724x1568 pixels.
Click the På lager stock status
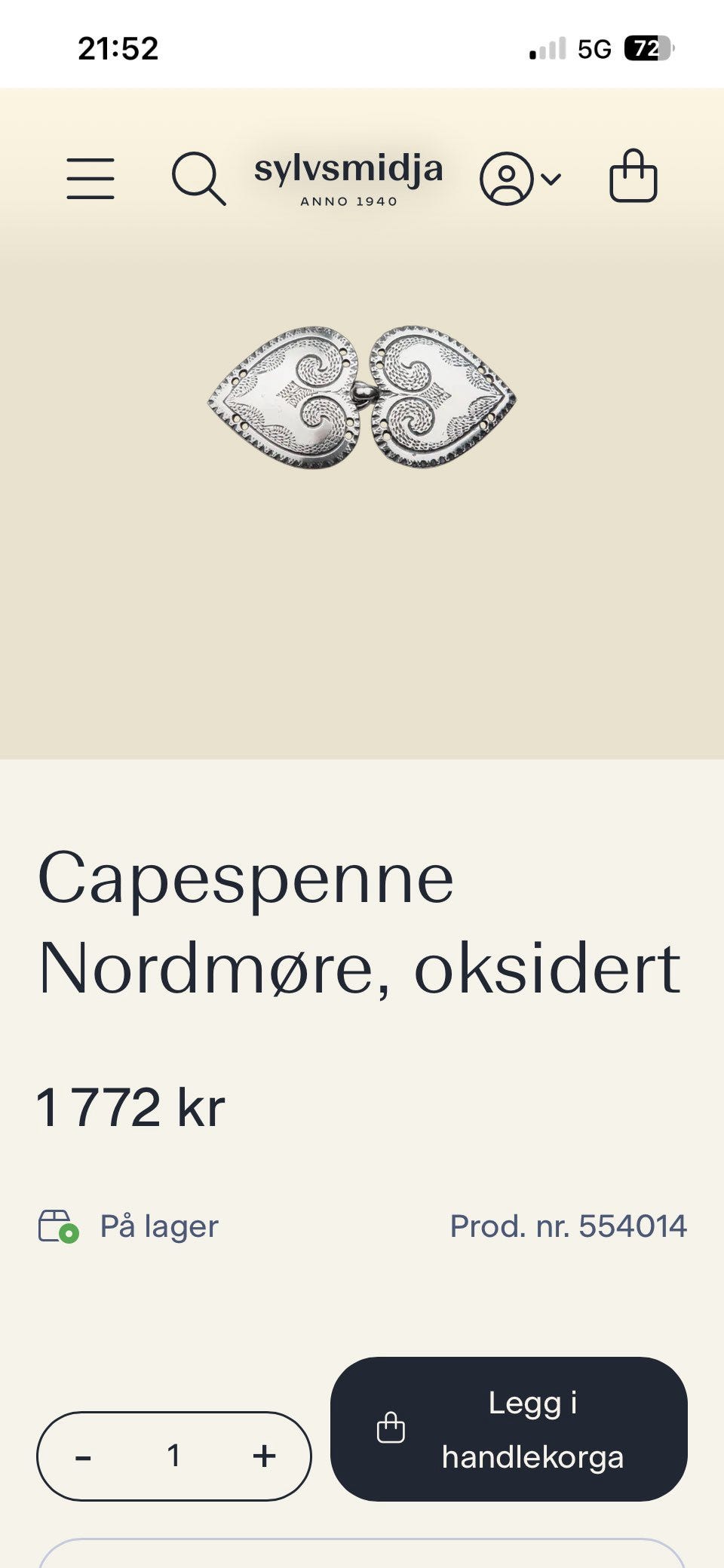coord(158,1226)
